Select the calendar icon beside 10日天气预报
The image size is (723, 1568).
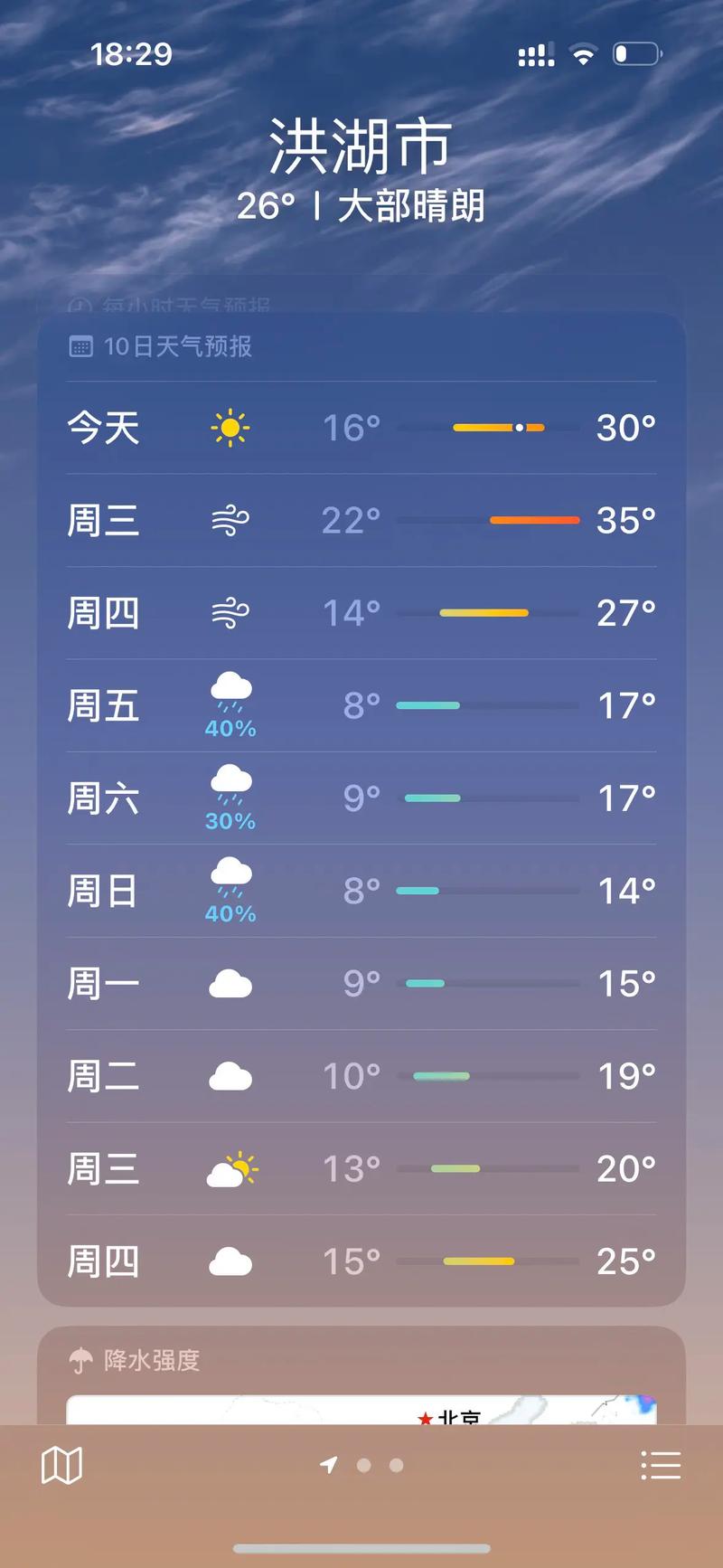click(80, 345)
